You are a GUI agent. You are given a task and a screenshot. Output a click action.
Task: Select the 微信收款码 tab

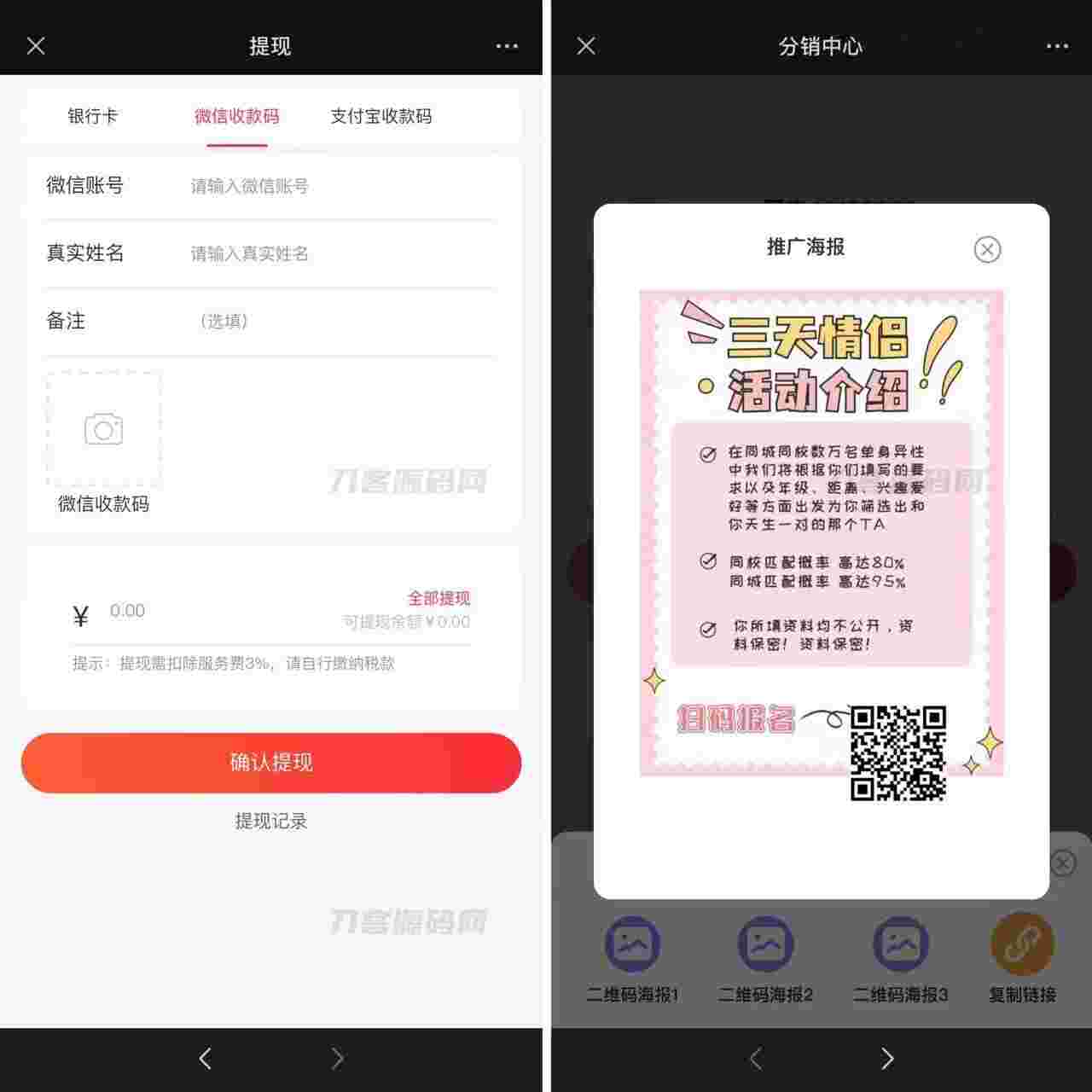[236, 116]
